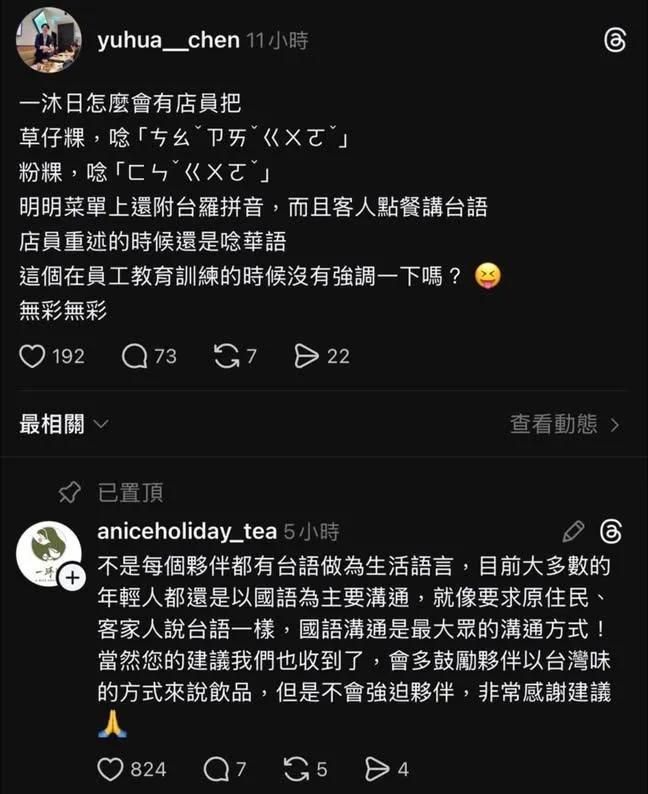
Task: Open the 73 comments on yuhua__chen's post
Action: 134,355
